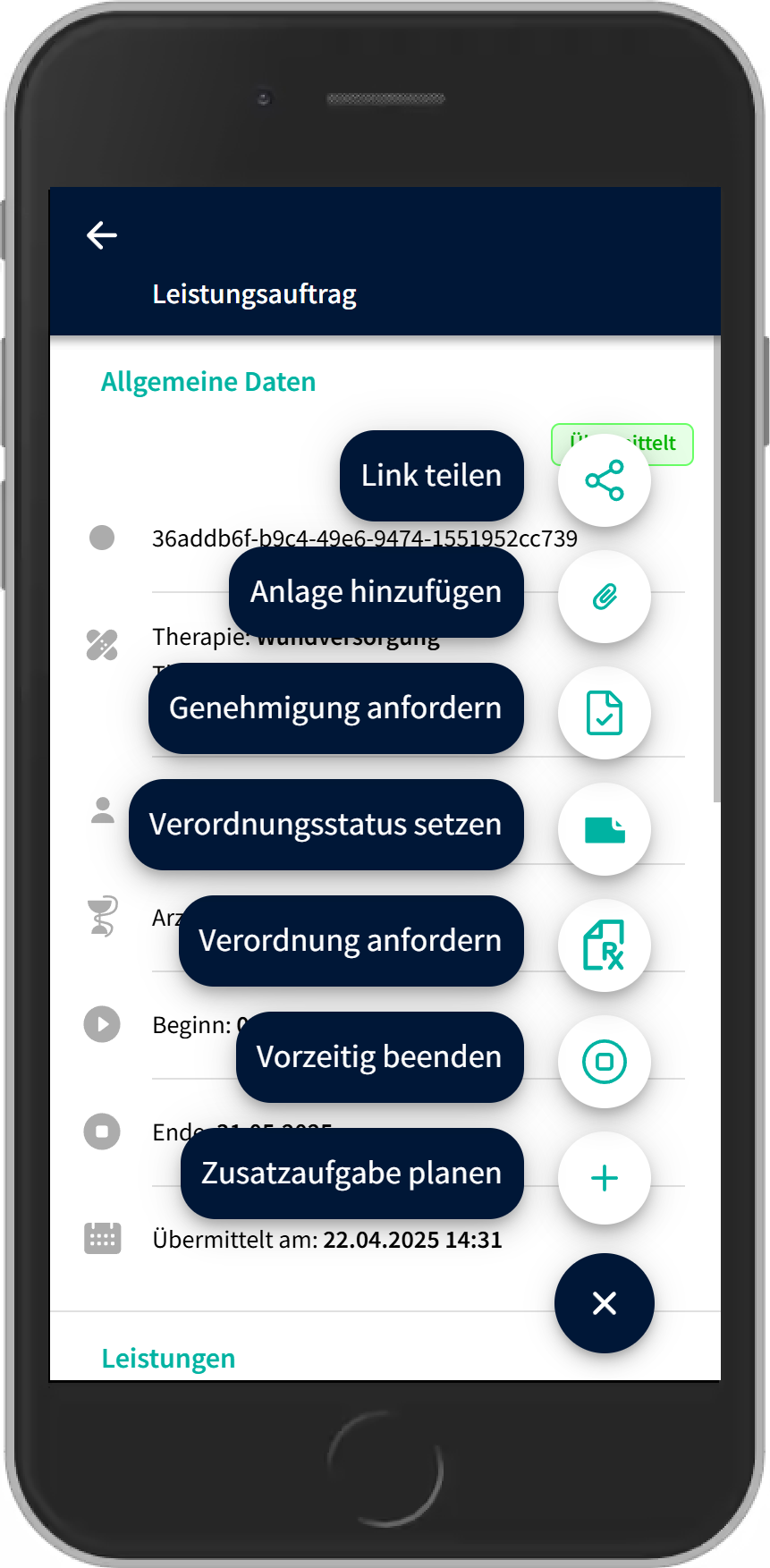This screenshot has height=1568, width=770.
Task: Go back using the arrow in the header
Action: pyautogui.click(x=102, y=235)
